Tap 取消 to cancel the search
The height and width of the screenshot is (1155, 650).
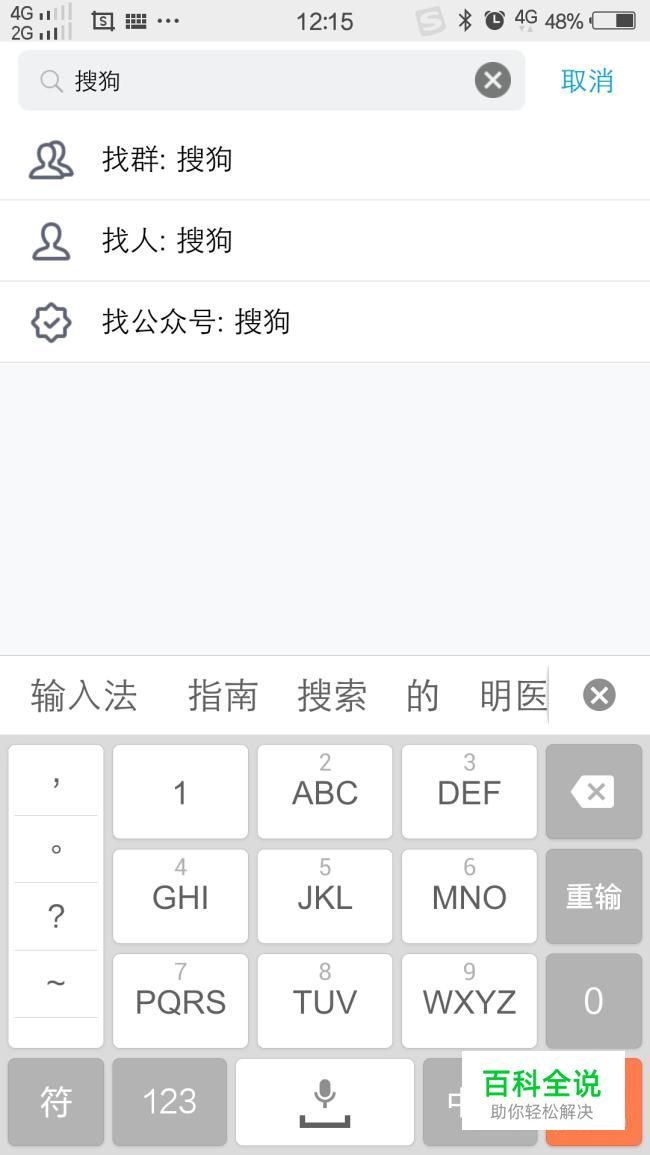(x=587, y=81)
